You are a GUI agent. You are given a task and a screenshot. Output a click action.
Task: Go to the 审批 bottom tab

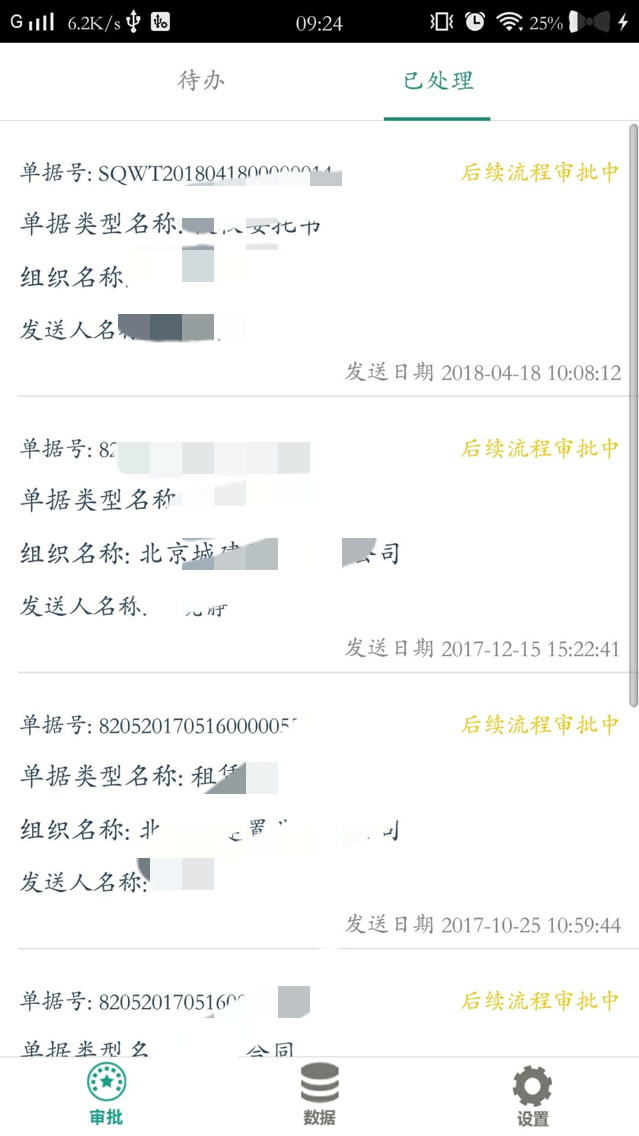pyautogui.click(x=106, y=1095)
